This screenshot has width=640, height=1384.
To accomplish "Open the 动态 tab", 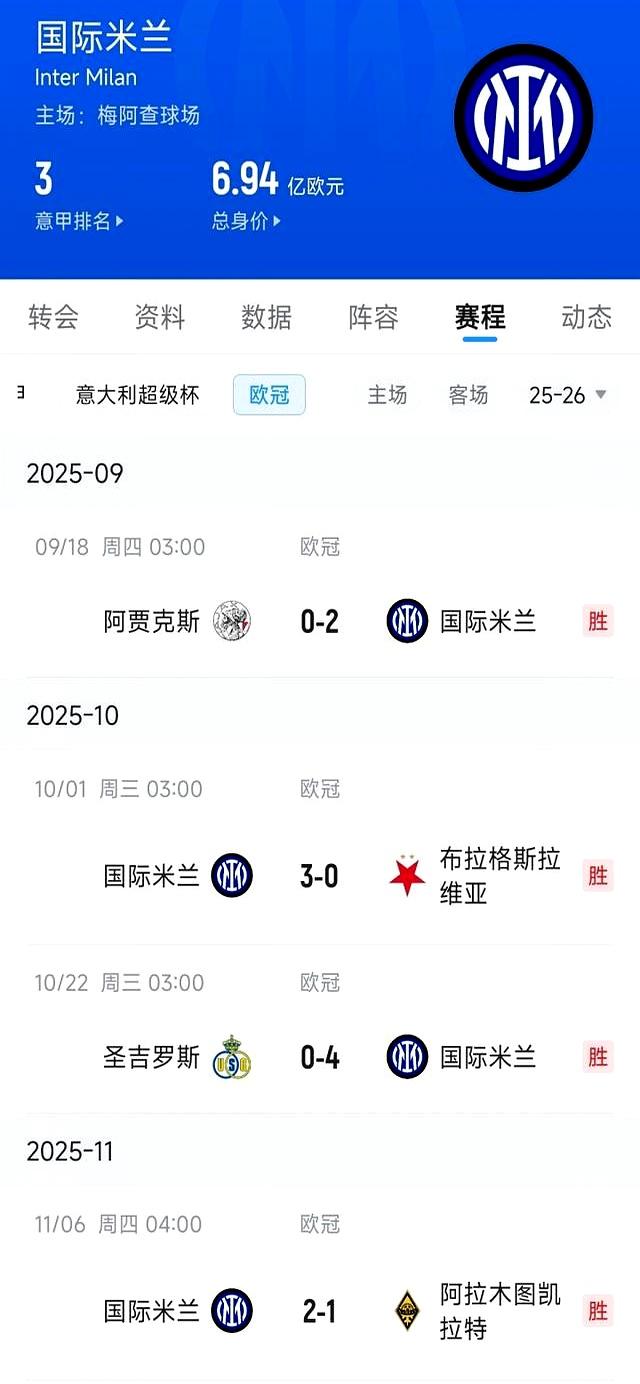I will pyautogui.click(x=586, y=318).
